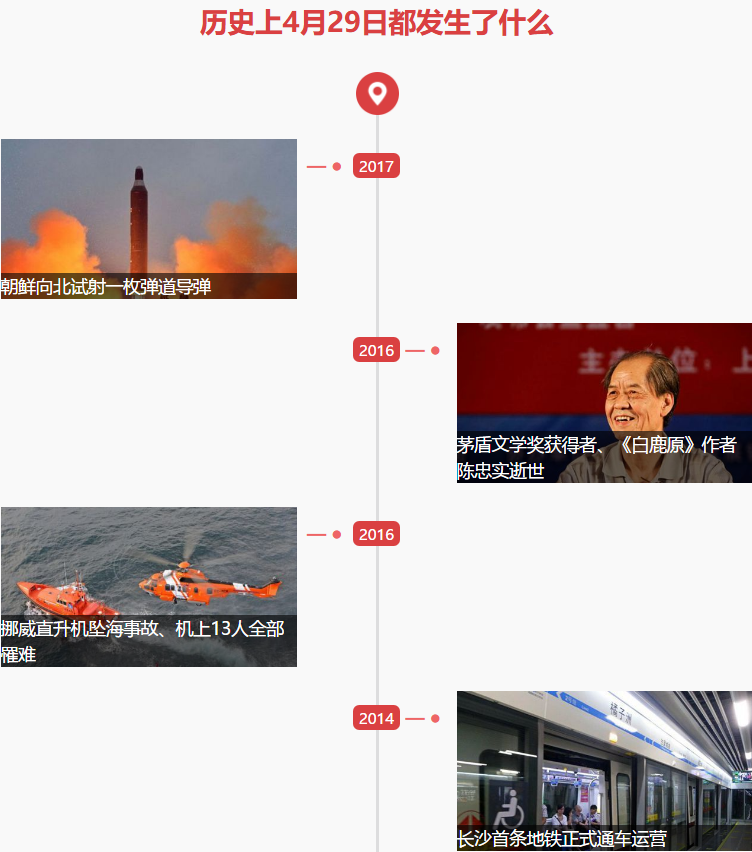Viewport: 752px width, 852px height.
Task: Open the North Korea ballistic missile test card
Action: 149,218
